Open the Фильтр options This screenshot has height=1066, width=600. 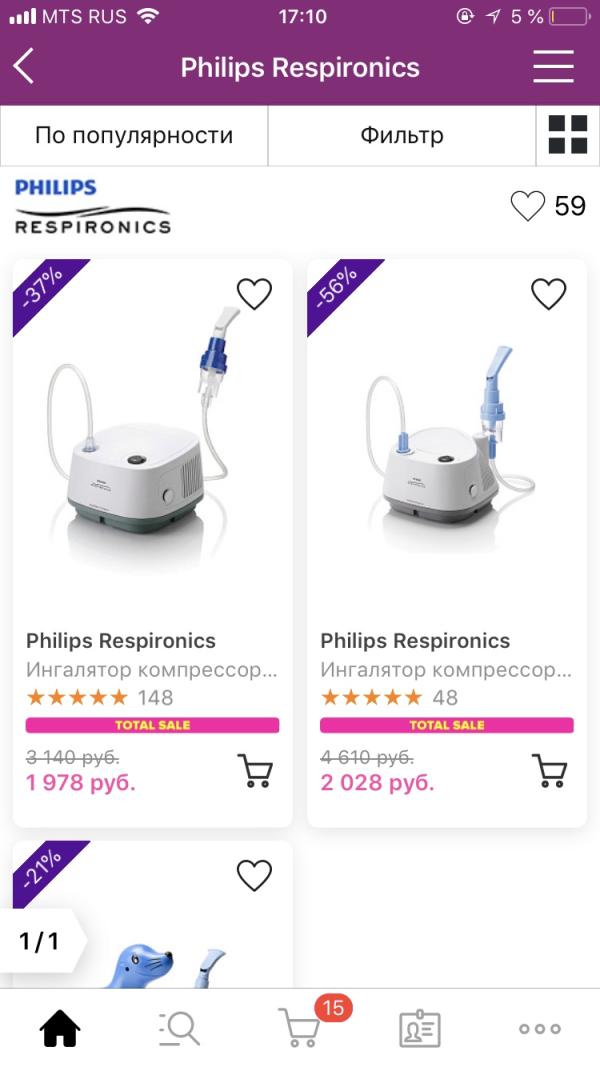click(x=402, y=135)
